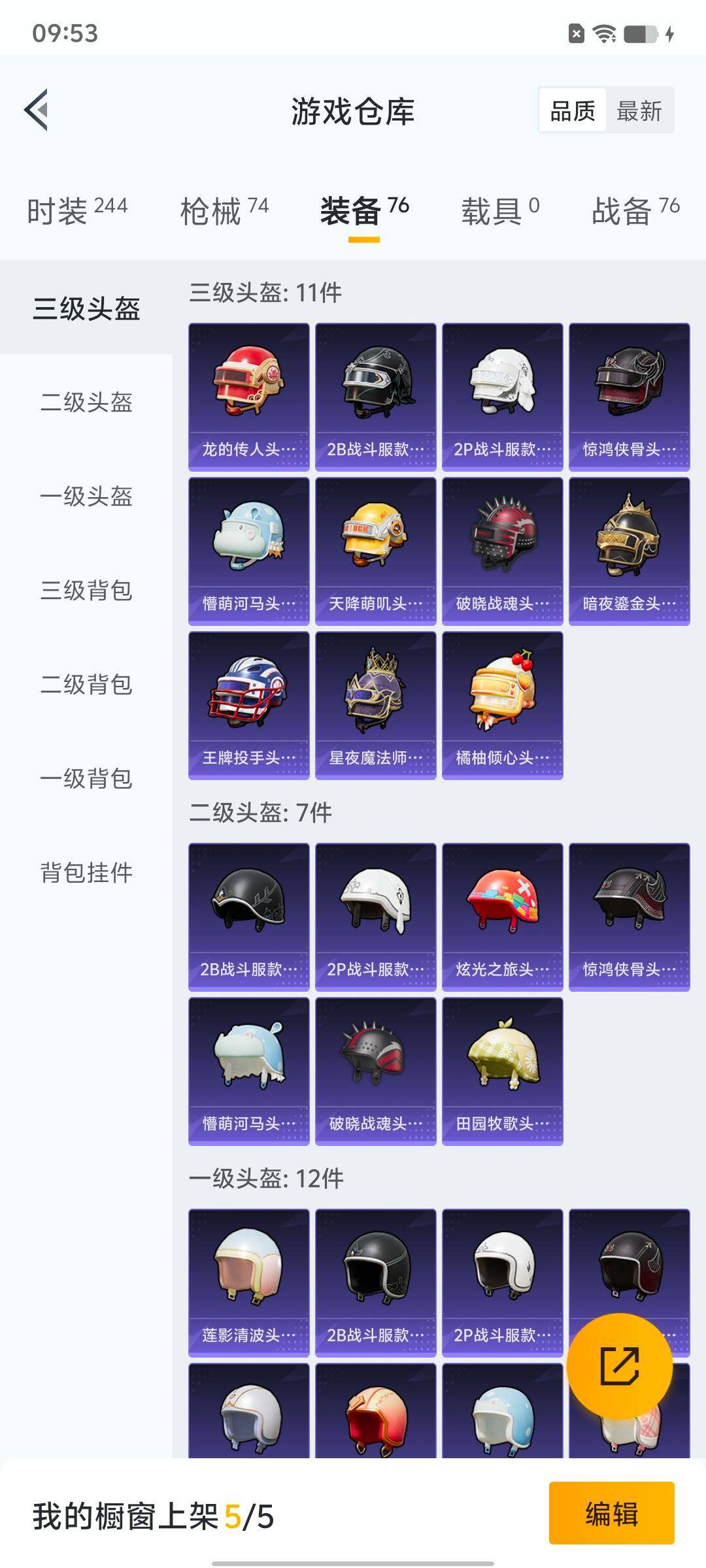Go back from the 游戏仓库 page
Viewport: 706px width, 1568px height.
click(x=37, y=110)
